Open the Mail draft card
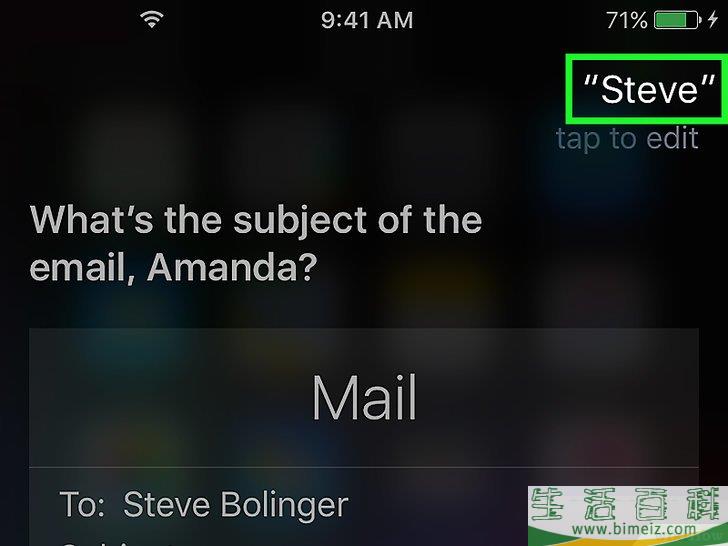This screenshot has height=546, width=728. pos(364,398)
